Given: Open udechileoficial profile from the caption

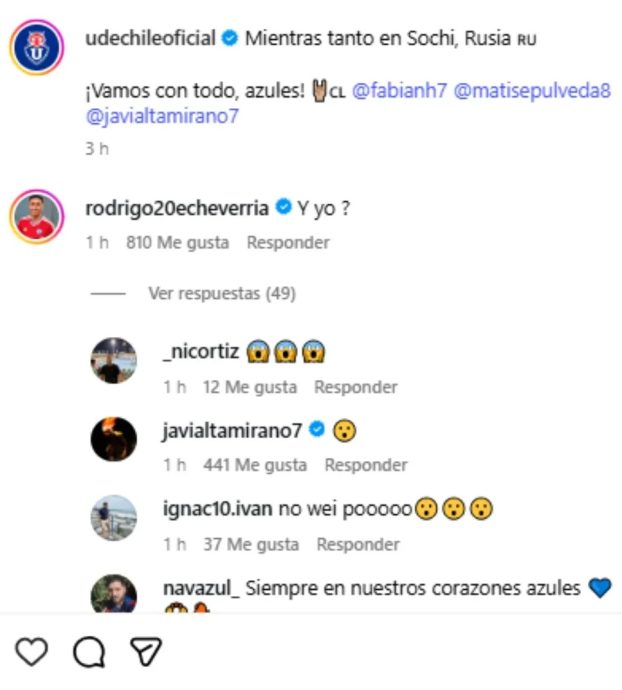Looking at the screenshot, I should [x=151, y=39].
